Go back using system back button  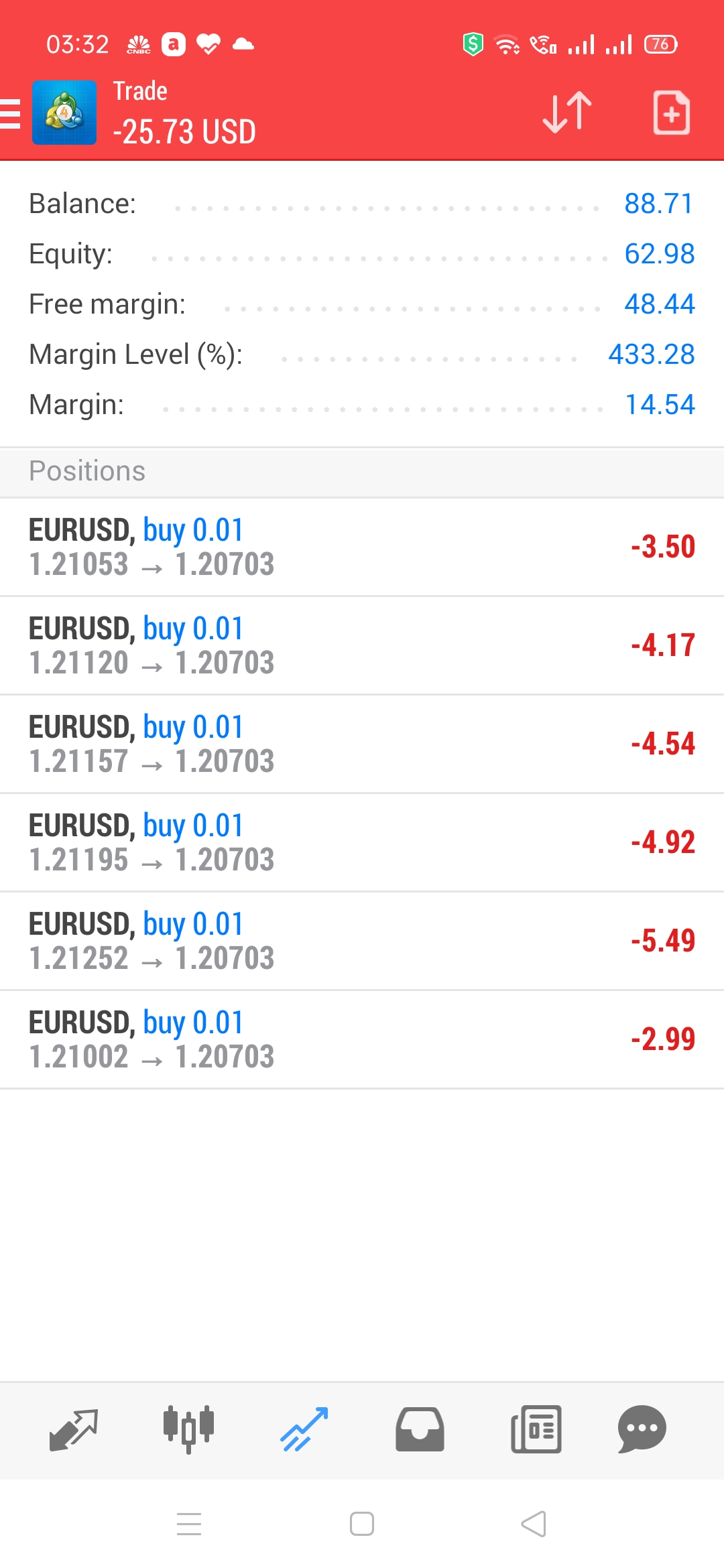534,1524
